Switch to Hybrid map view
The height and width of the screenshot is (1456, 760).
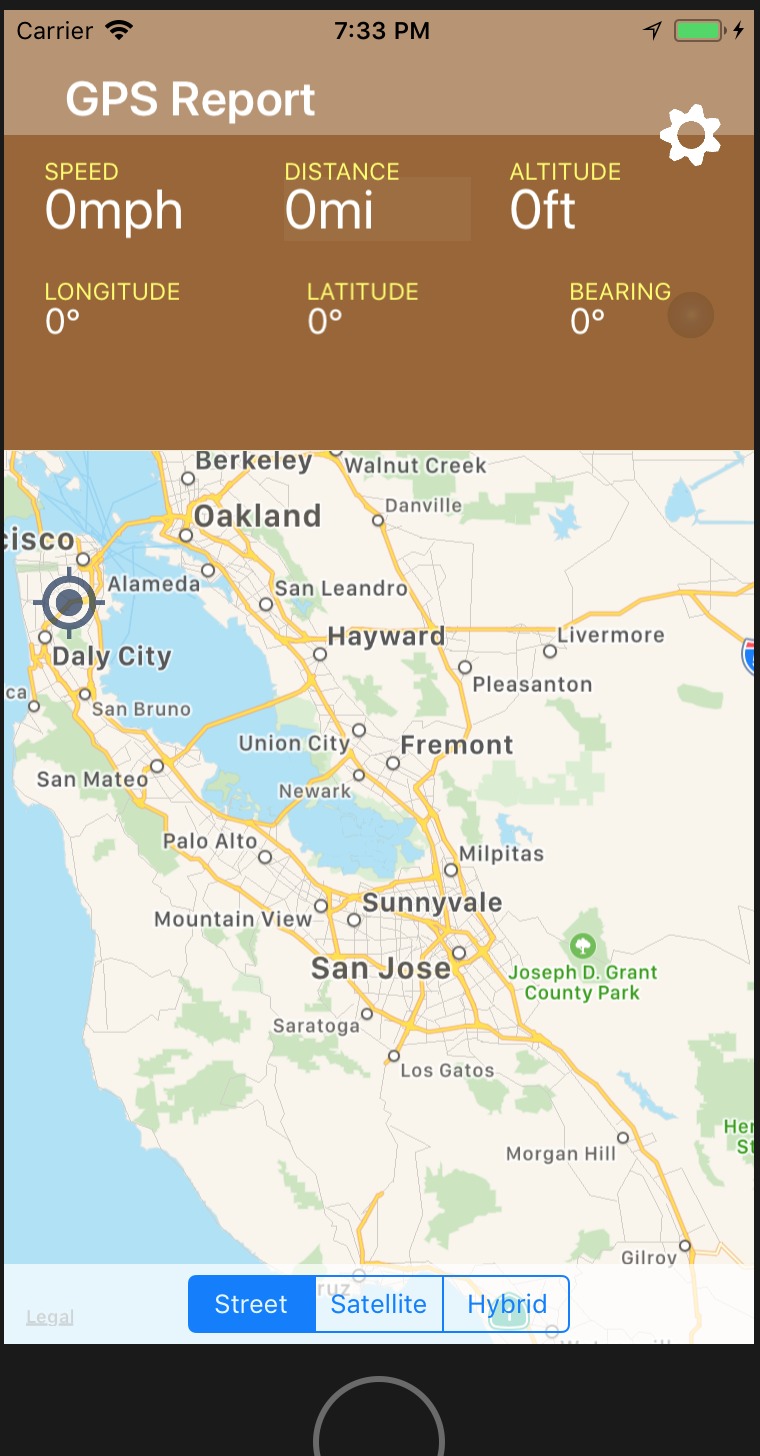(507, 1304)
